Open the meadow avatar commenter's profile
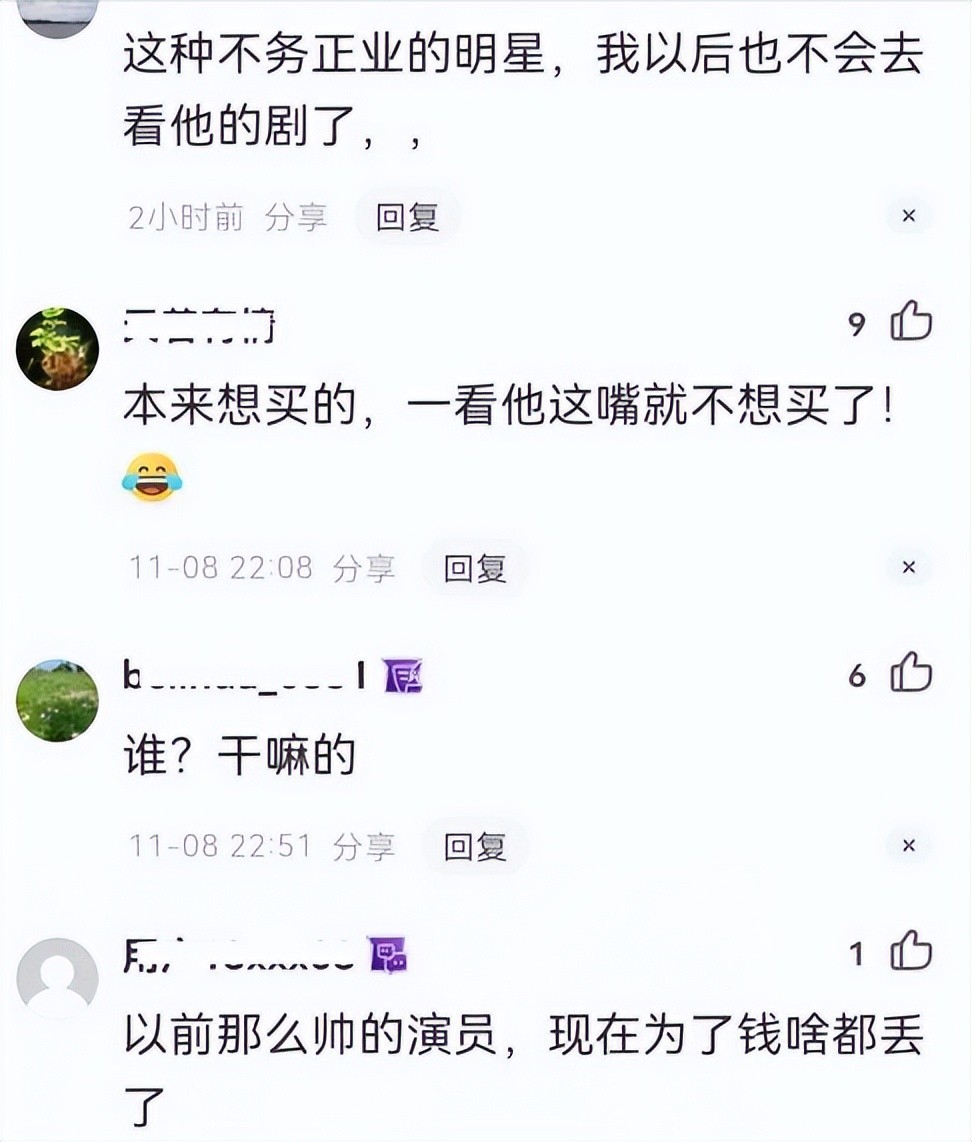 tap(57, 699)
